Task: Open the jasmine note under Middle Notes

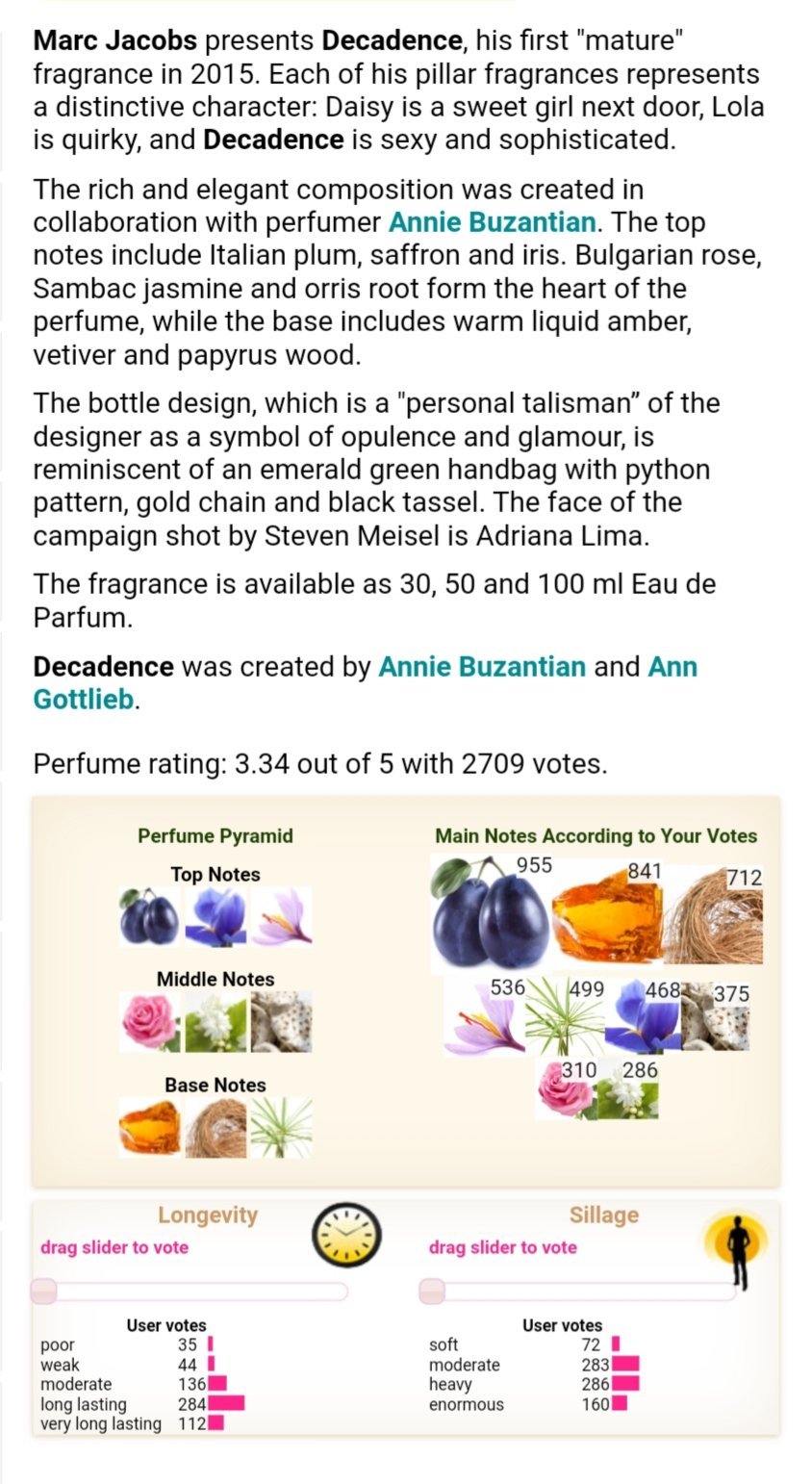Action: pyautogui.click(x=216, y=1022)
